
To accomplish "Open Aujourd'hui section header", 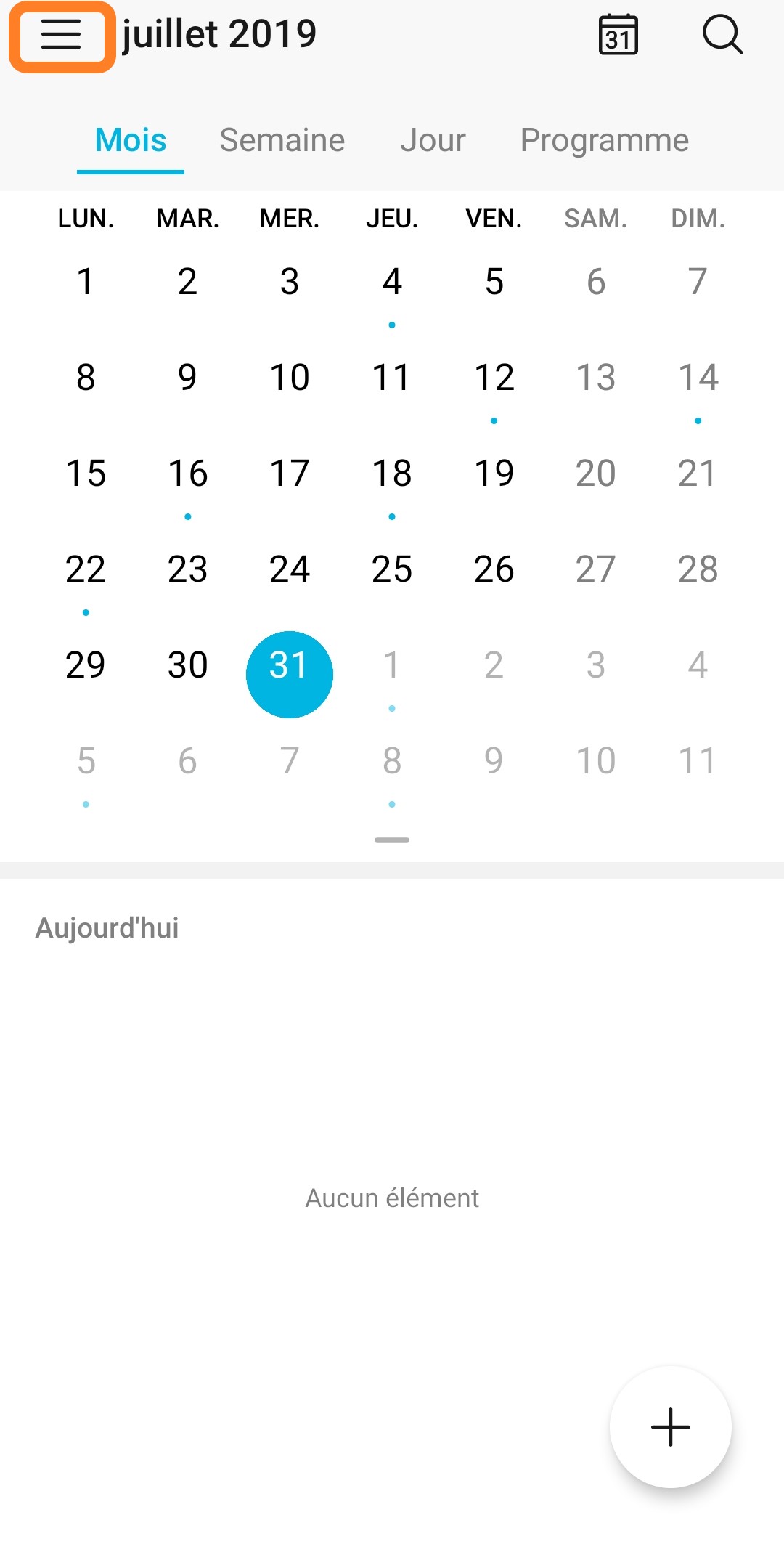I will click(x=107, y=927).
